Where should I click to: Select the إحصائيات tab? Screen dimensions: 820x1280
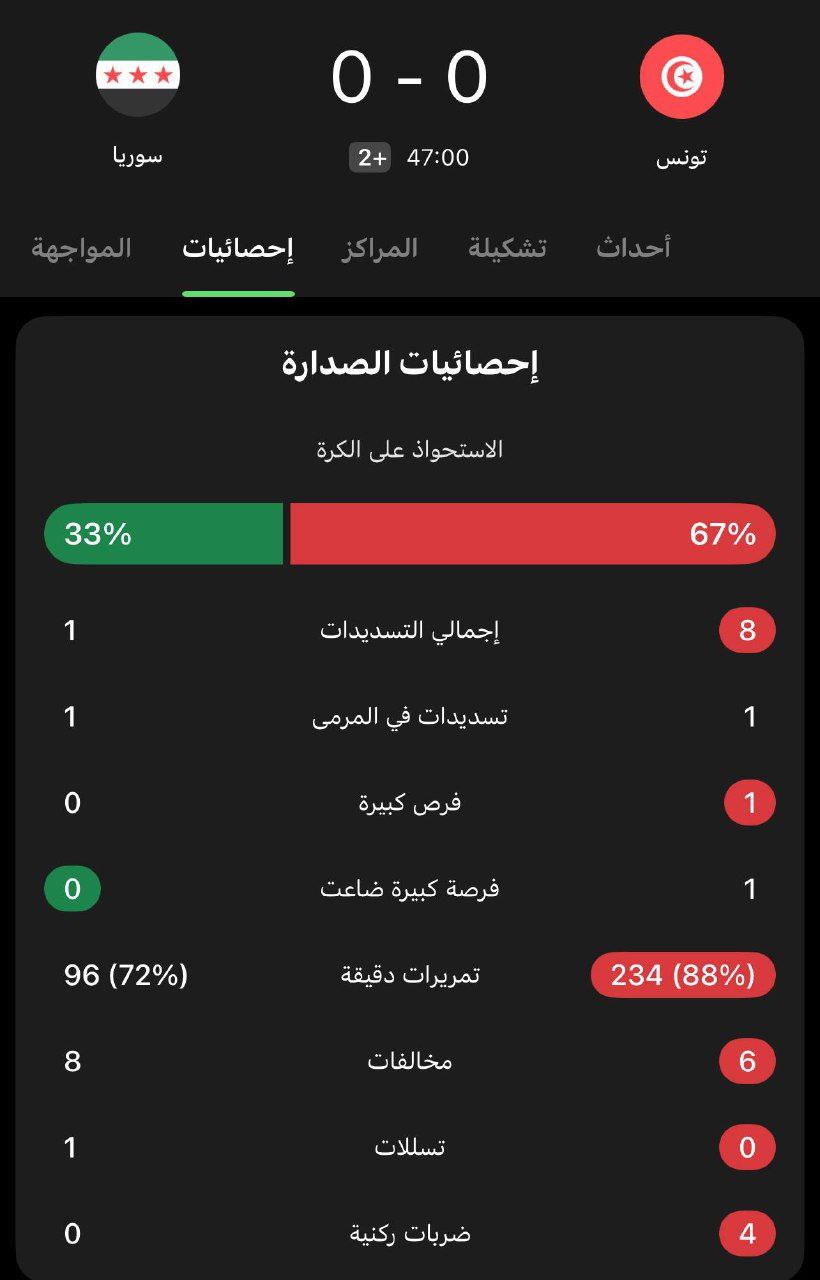238,248
